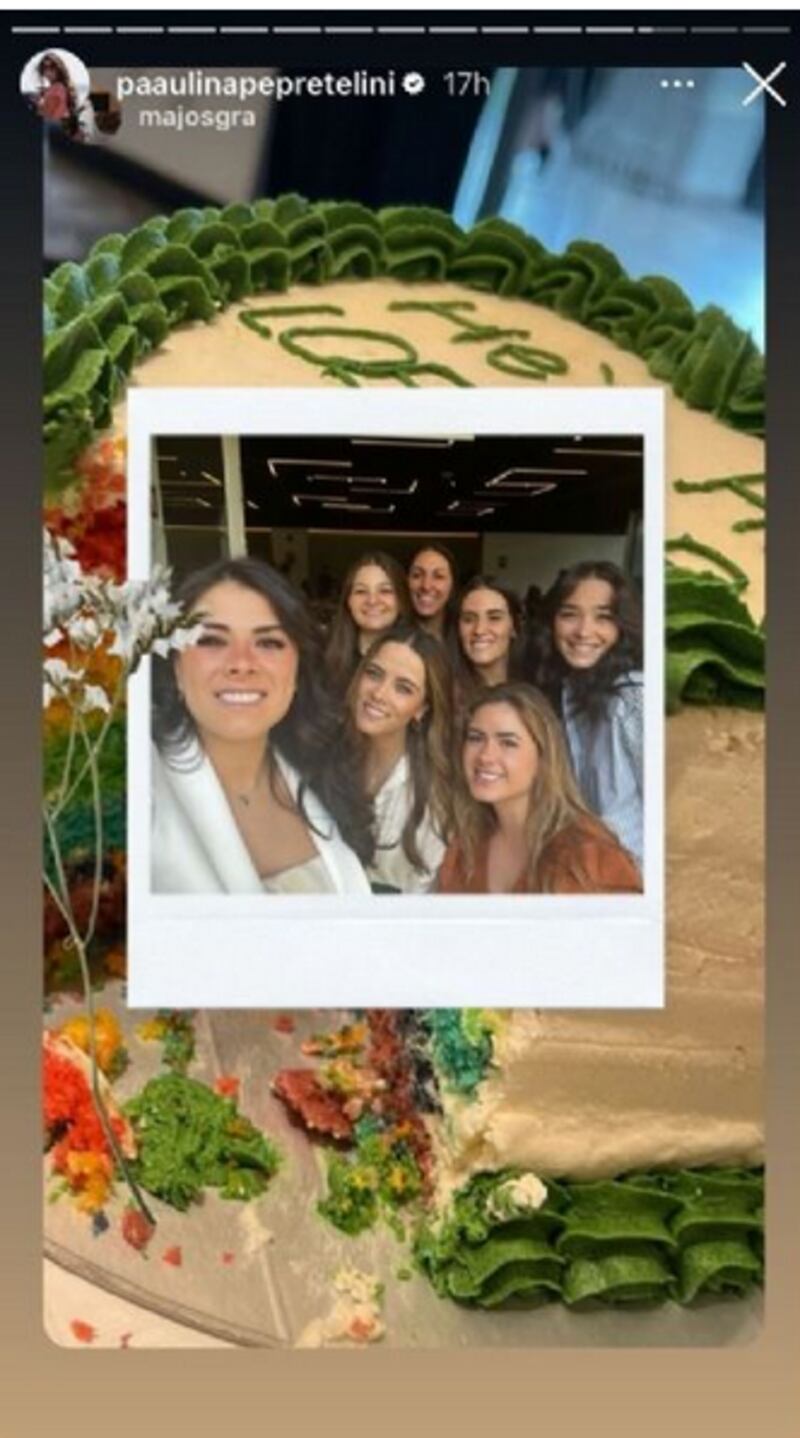
Task: Close the story viewer
Action: tap(764, 85)
